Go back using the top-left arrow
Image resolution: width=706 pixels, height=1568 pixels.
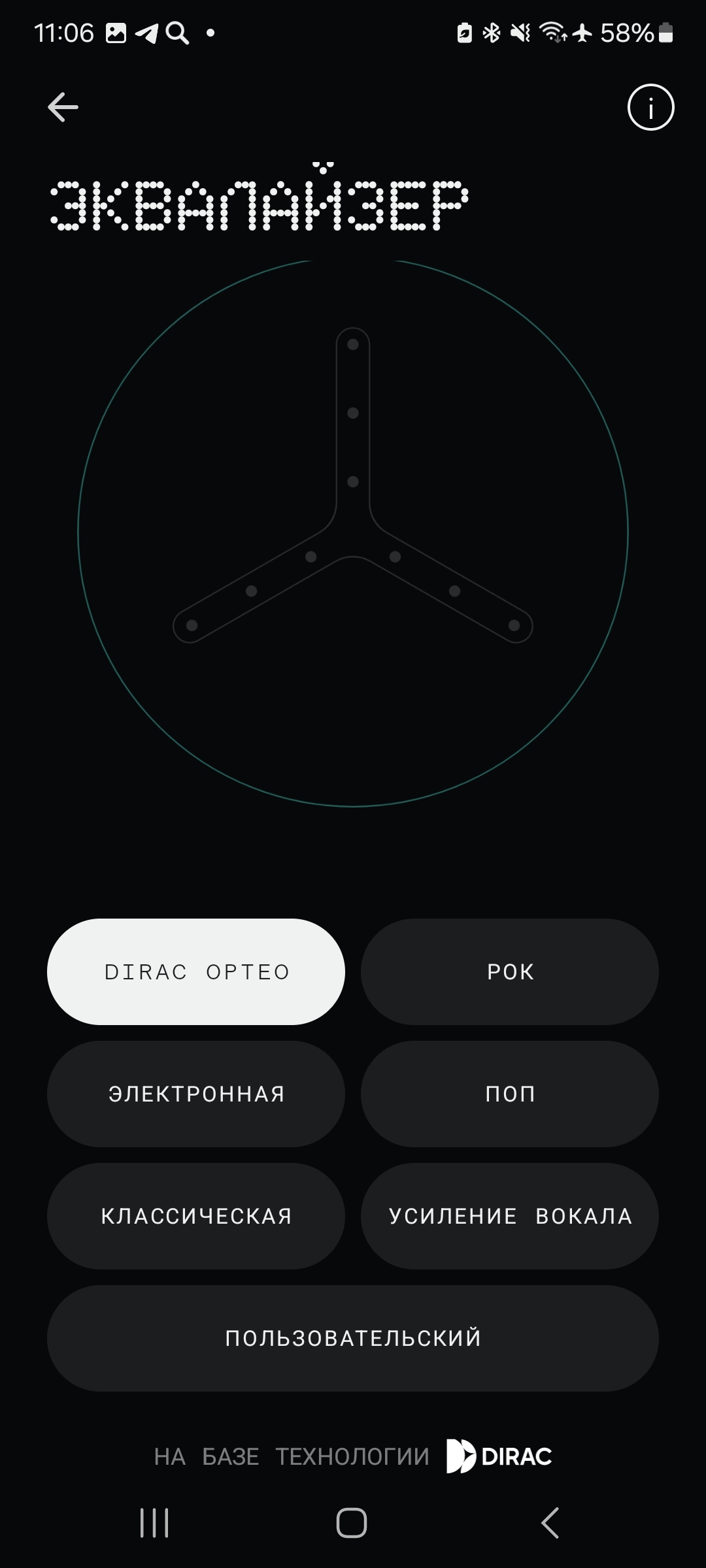[63, 107]
